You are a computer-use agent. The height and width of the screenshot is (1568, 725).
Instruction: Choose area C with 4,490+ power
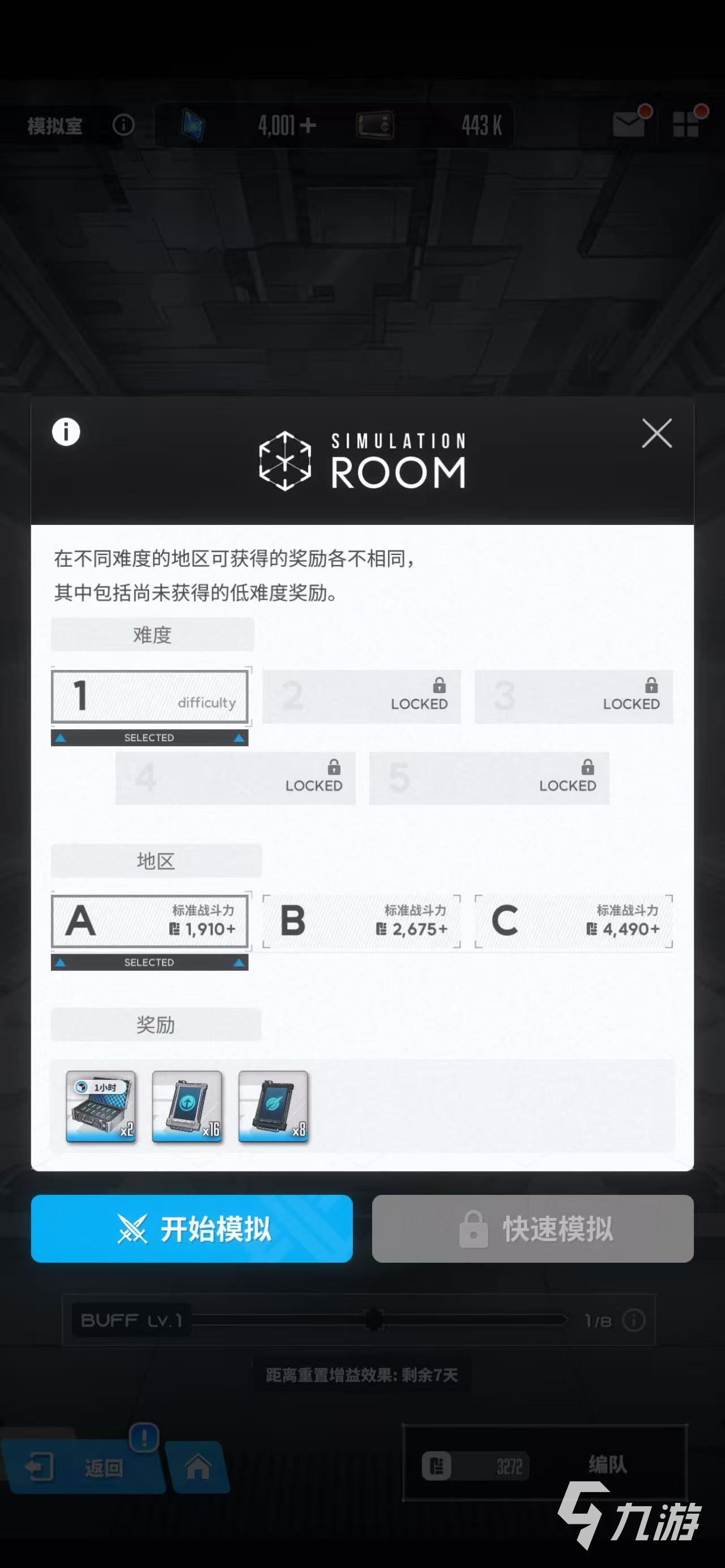tap(573, 921)
